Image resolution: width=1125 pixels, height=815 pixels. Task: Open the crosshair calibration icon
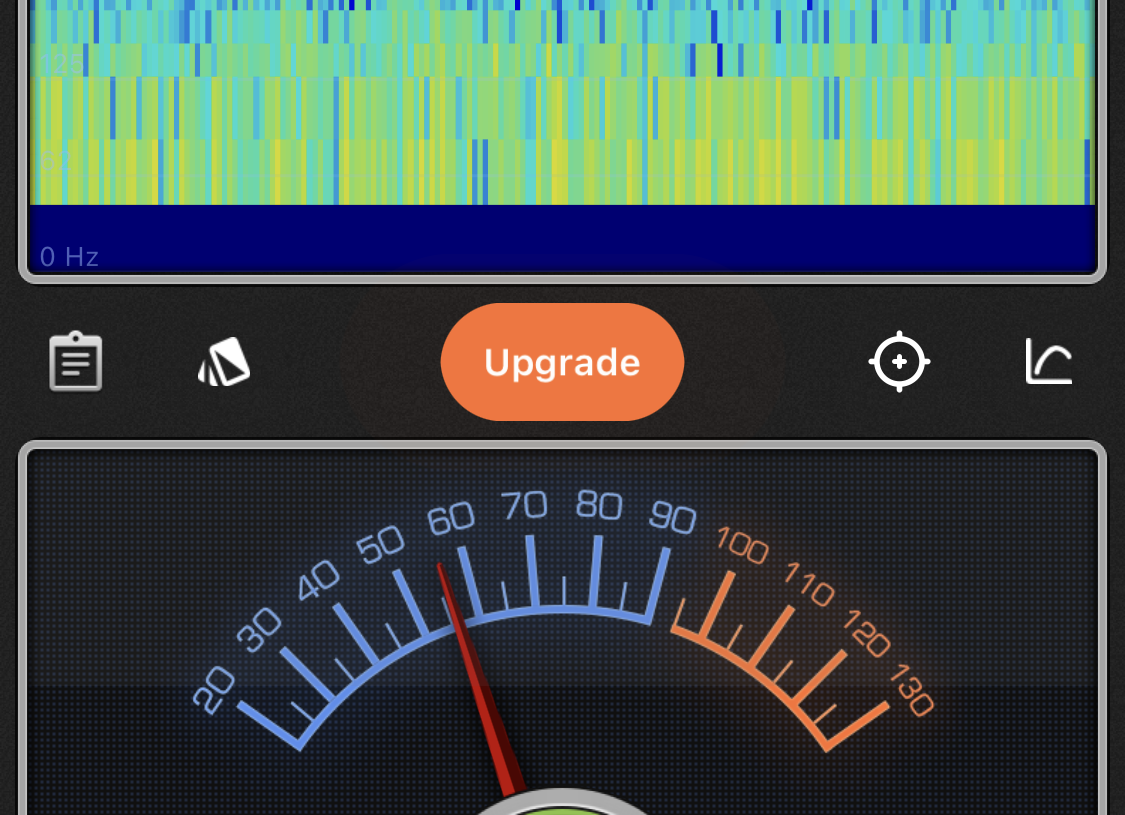(x=899, y=361)
